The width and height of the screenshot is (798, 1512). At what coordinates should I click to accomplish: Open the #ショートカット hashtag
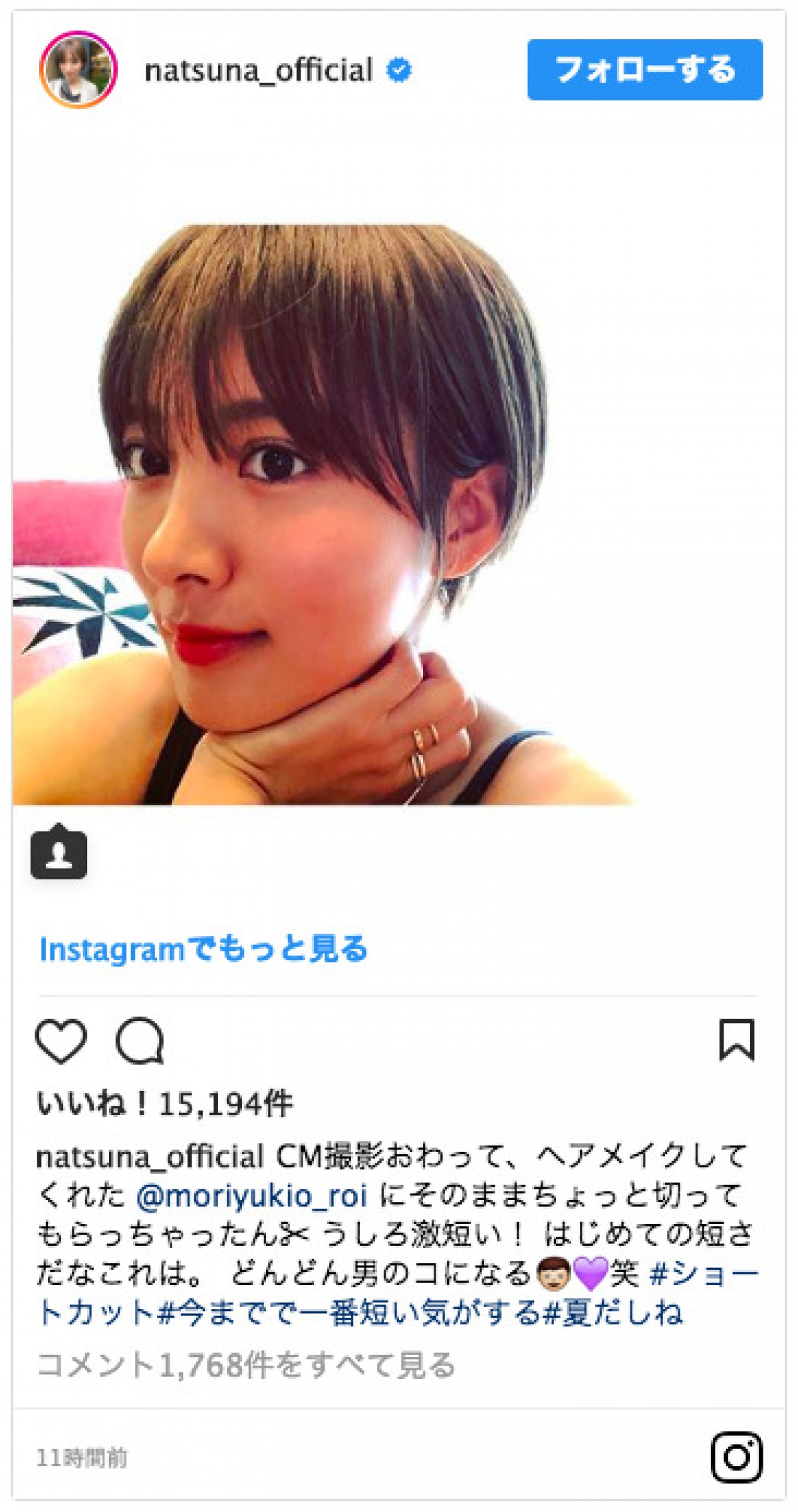[x=704, y=1275]
